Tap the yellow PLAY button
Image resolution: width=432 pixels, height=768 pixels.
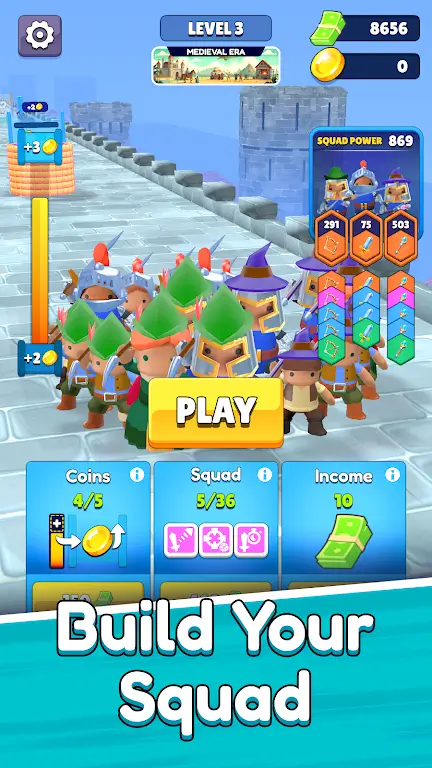(216, 412)
